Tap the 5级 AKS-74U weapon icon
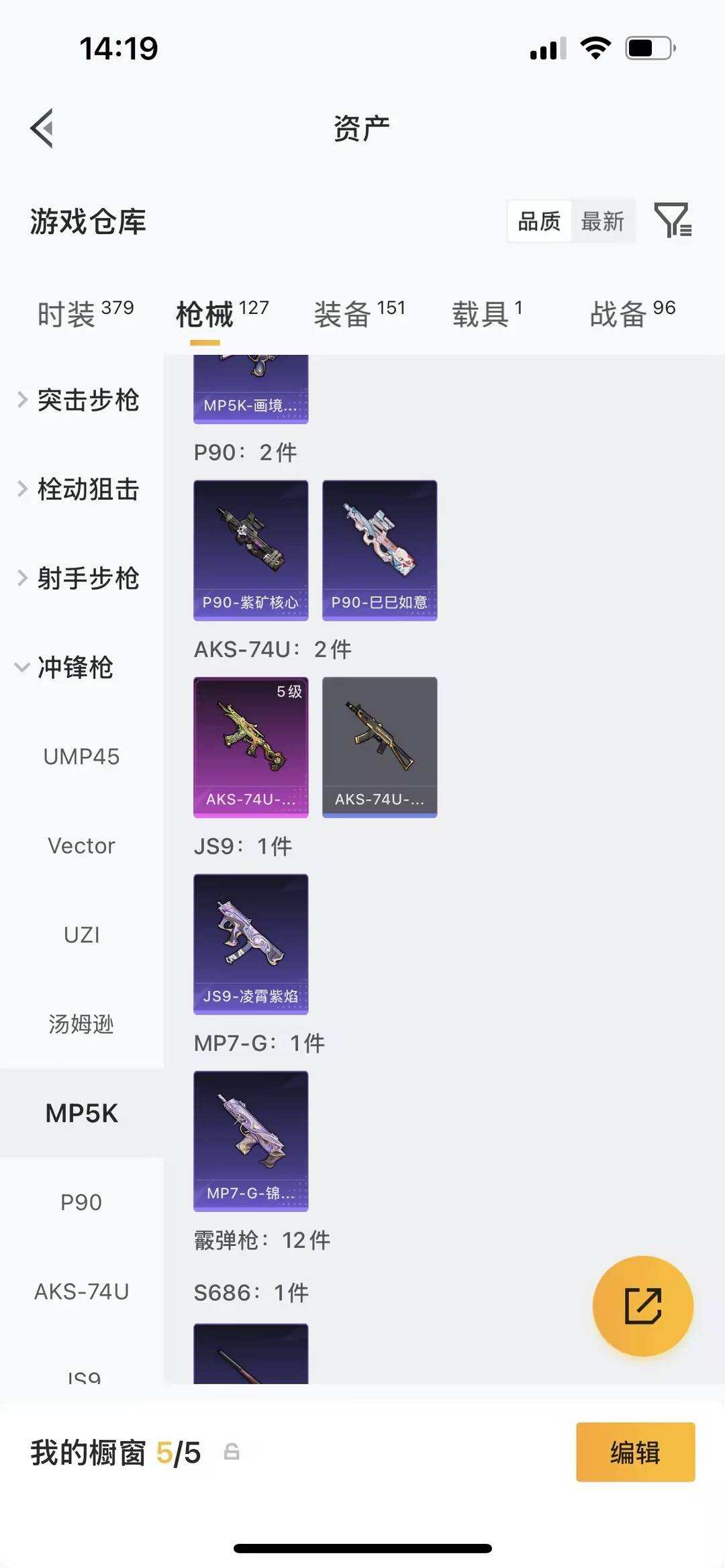Viewport: 725px width, 1568px height. (250, 748)
